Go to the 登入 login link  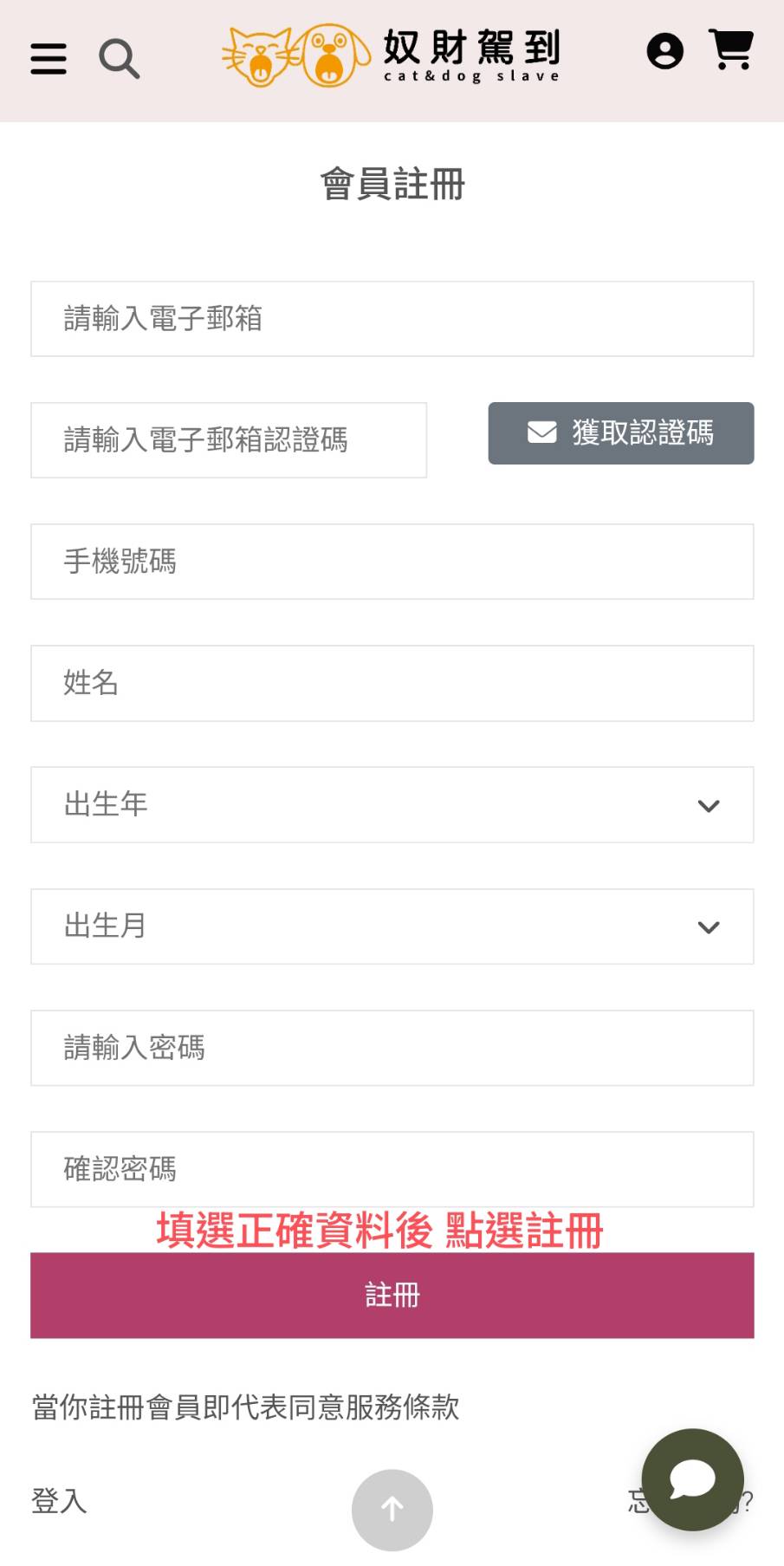tap(59, 1500)
